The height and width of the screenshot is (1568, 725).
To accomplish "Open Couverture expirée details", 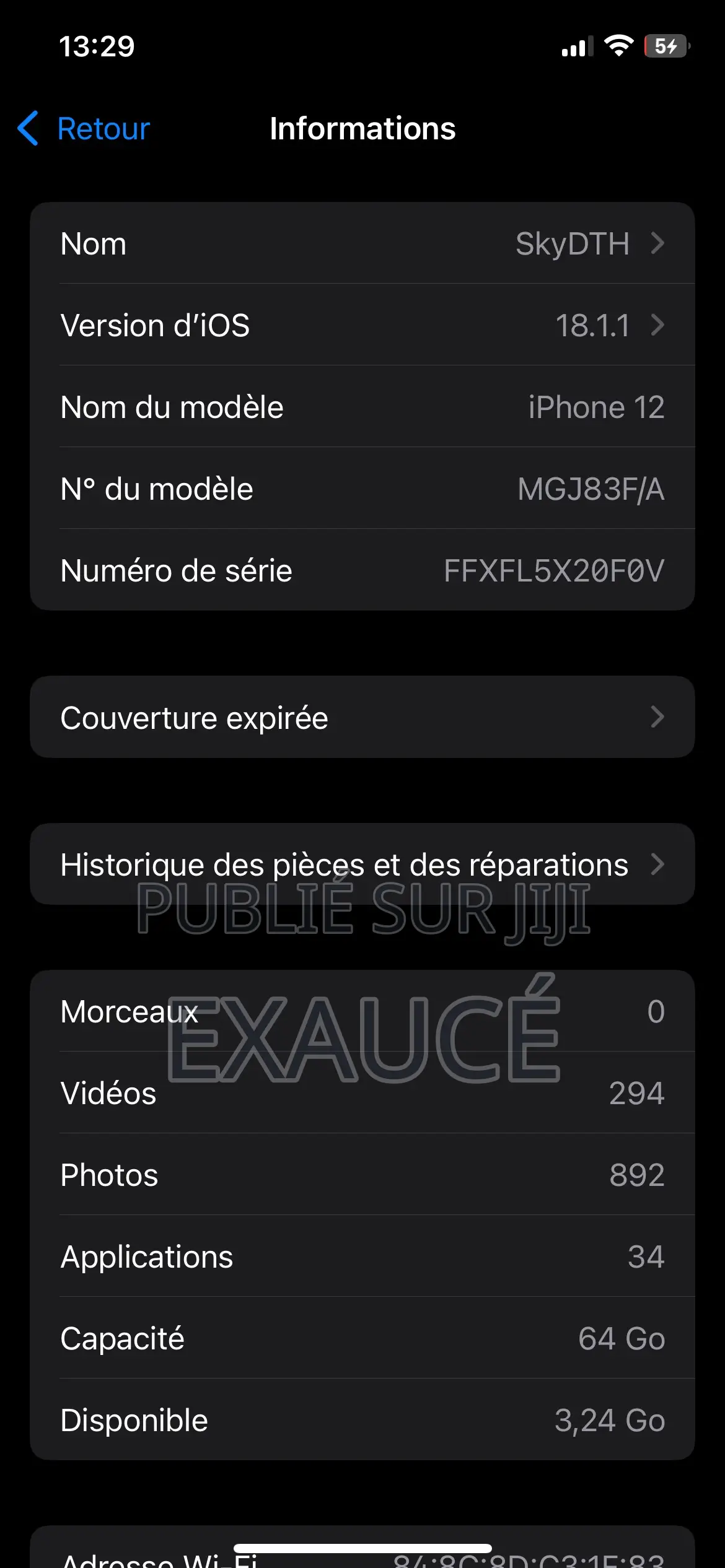I will [362, 716].
